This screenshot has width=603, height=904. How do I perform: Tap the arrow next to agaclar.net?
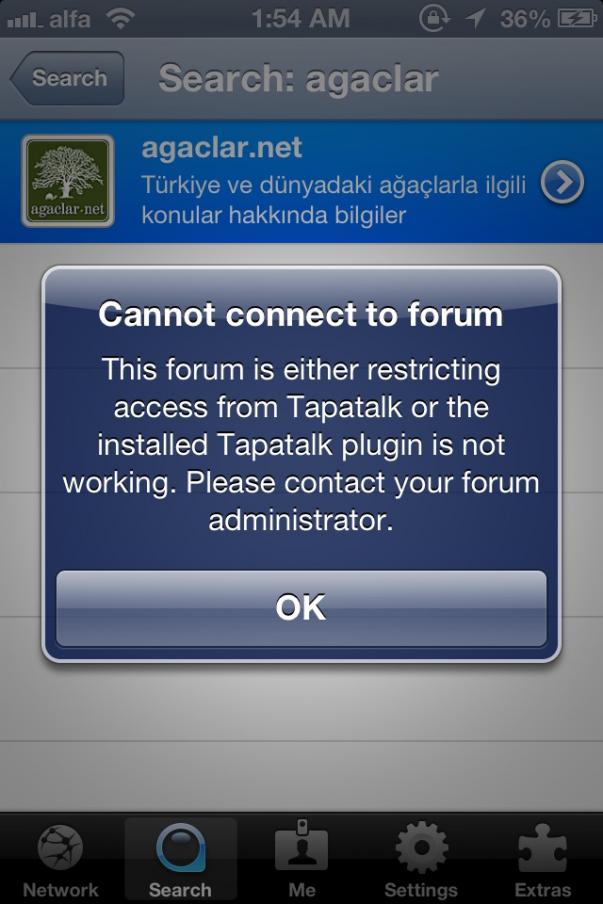[x=562, y=183]
